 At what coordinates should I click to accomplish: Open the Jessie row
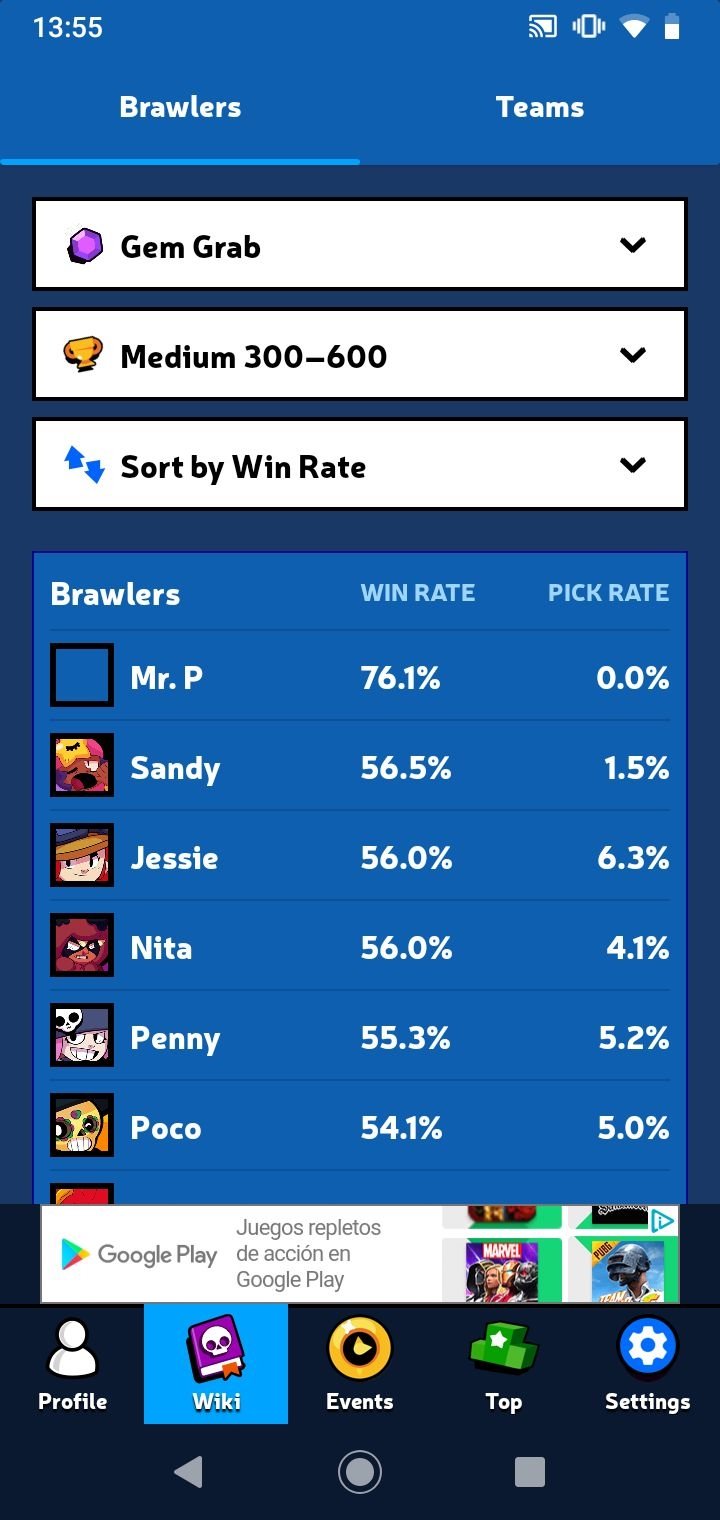pyautogui.click(x=360, y=856)
